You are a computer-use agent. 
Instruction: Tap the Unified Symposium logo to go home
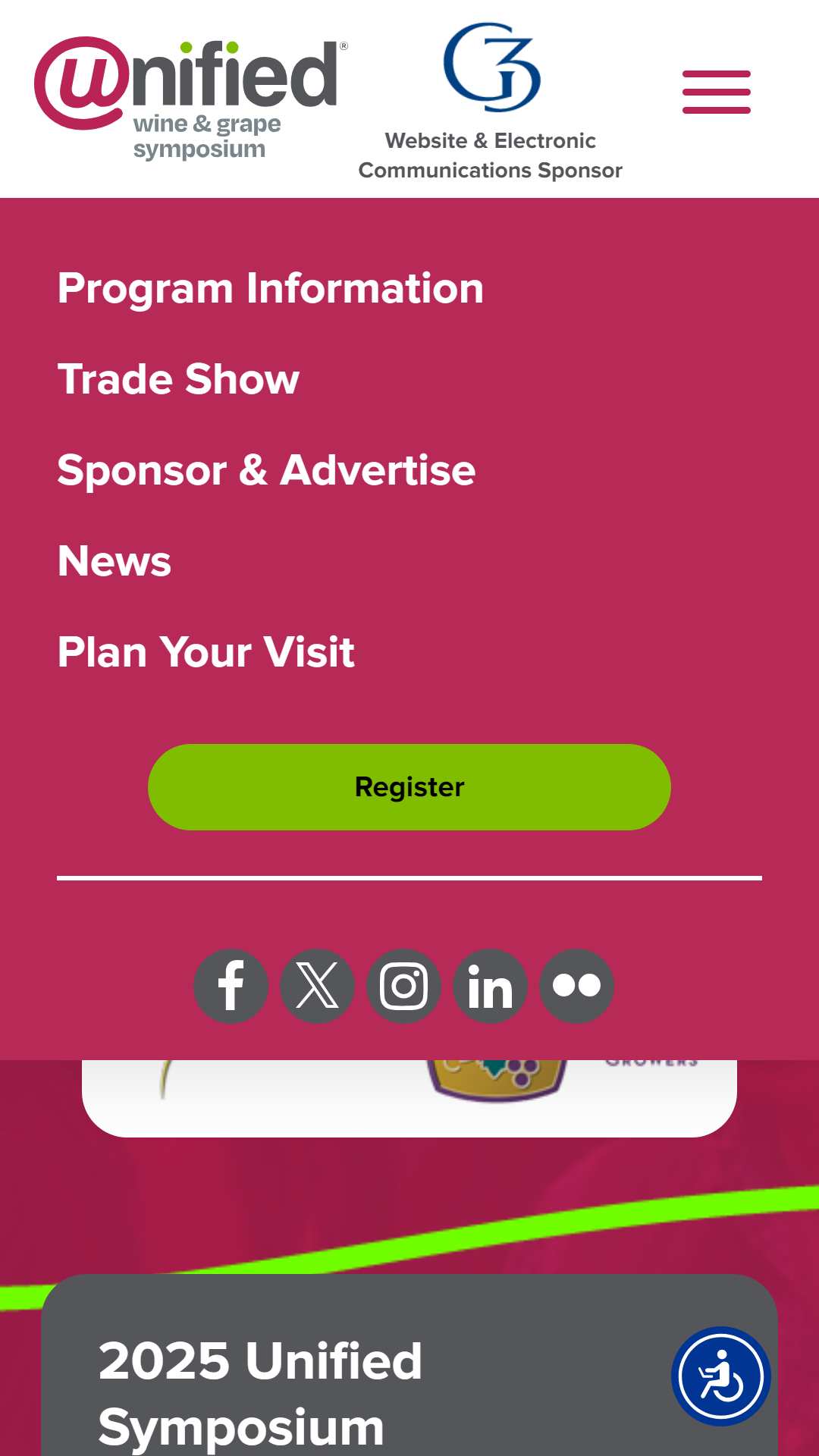click(190, 98)
